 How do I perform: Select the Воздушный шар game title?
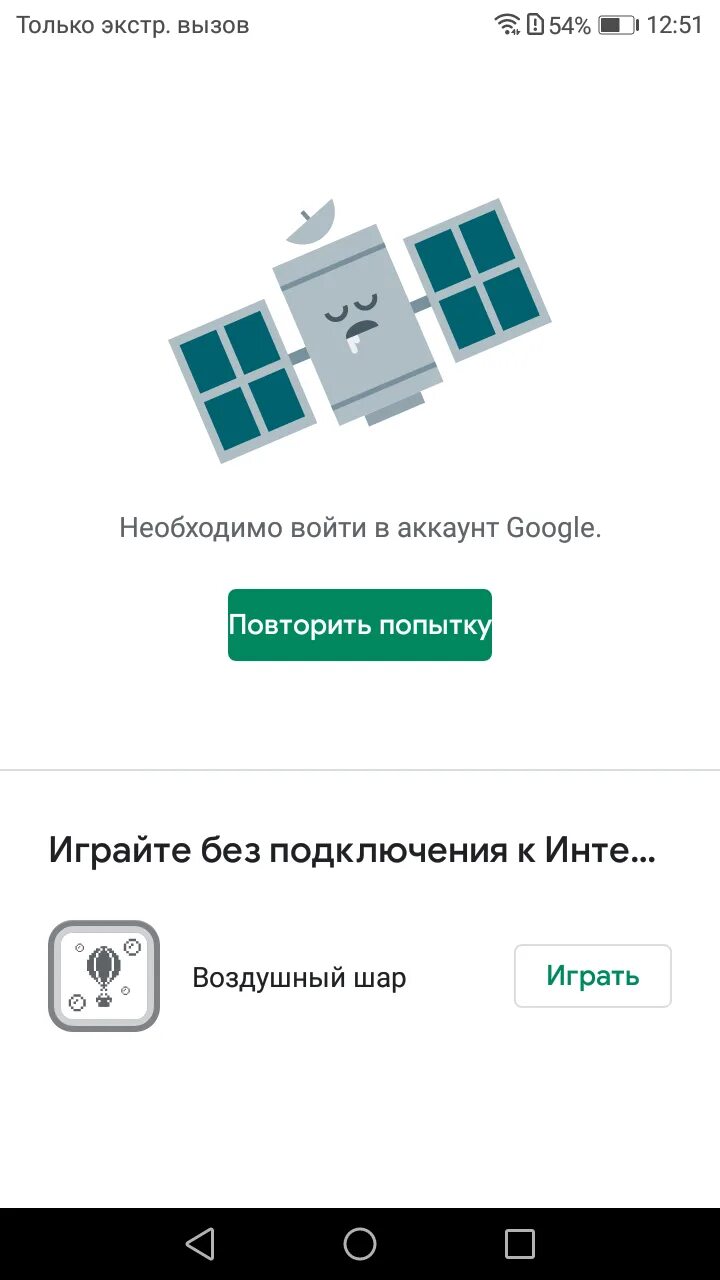298,977
